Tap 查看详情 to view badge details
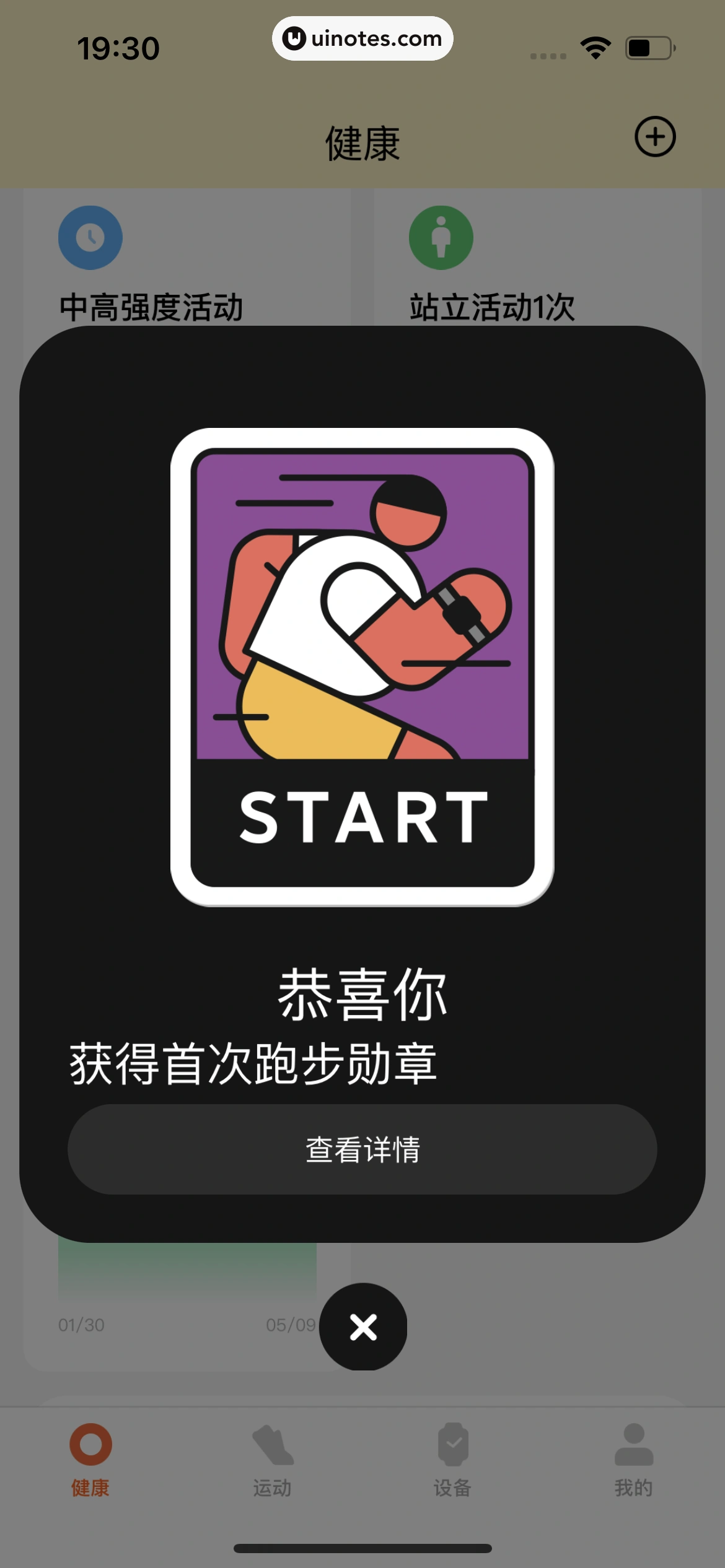The height and width of the screenshot is (1568, 725). pos(362,1149)
